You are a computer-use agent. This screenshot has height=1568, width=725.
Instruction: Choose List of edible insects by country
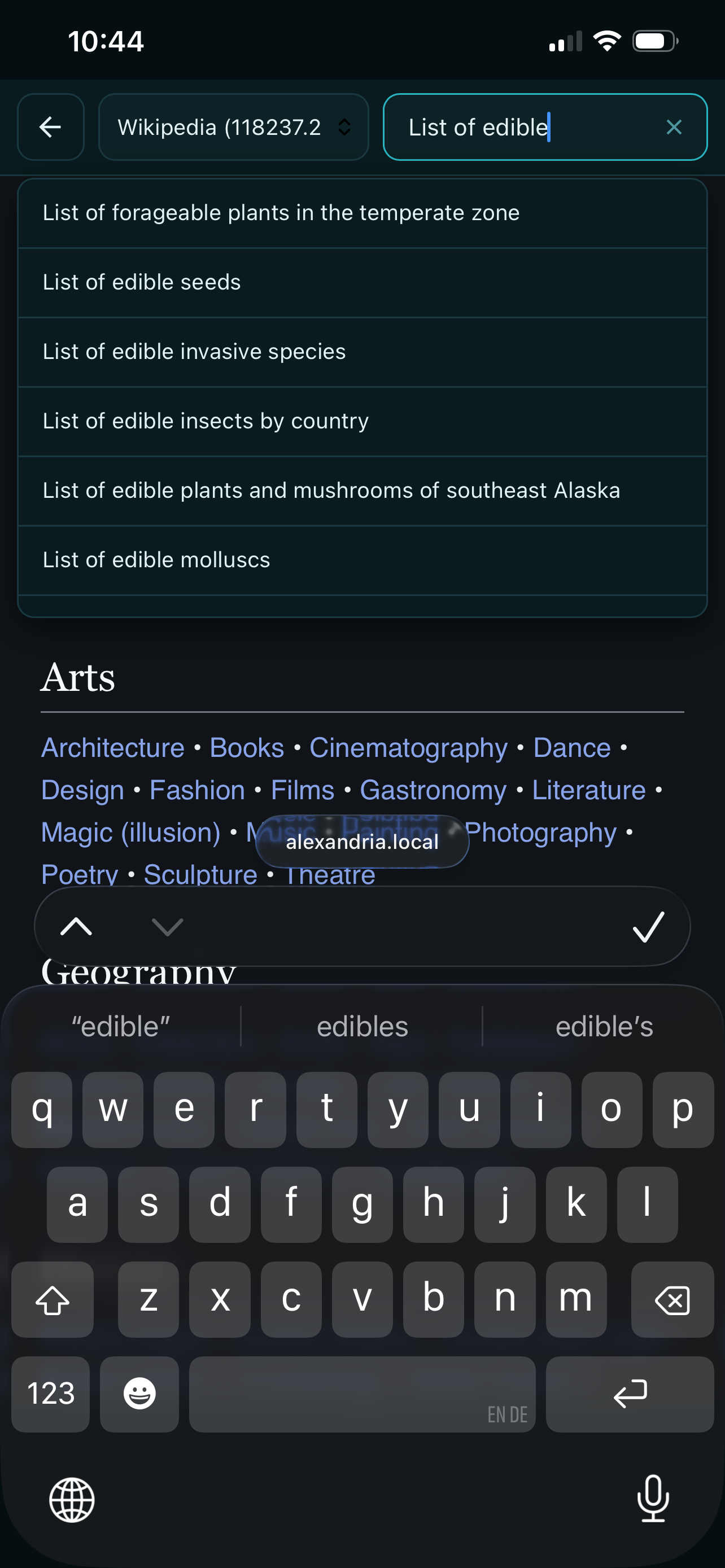[x=362, y=421]
